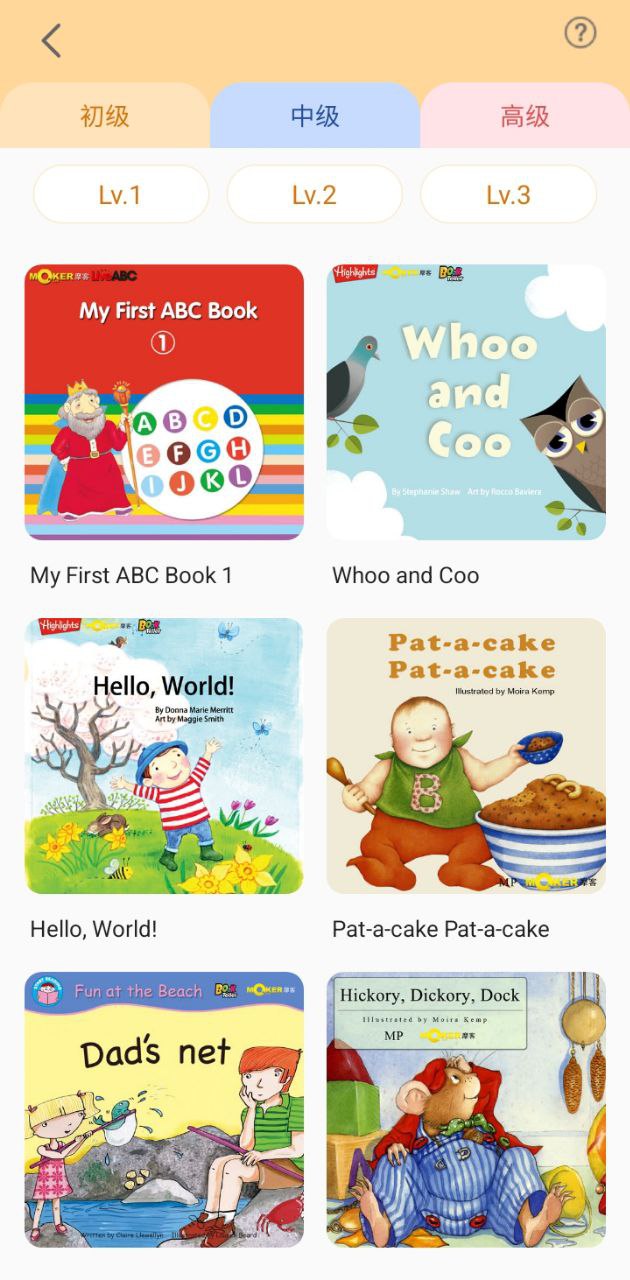Switch to the 高级 tab
The height and width of the screenshot is (1280, 630).
click(x=525, y=116)
